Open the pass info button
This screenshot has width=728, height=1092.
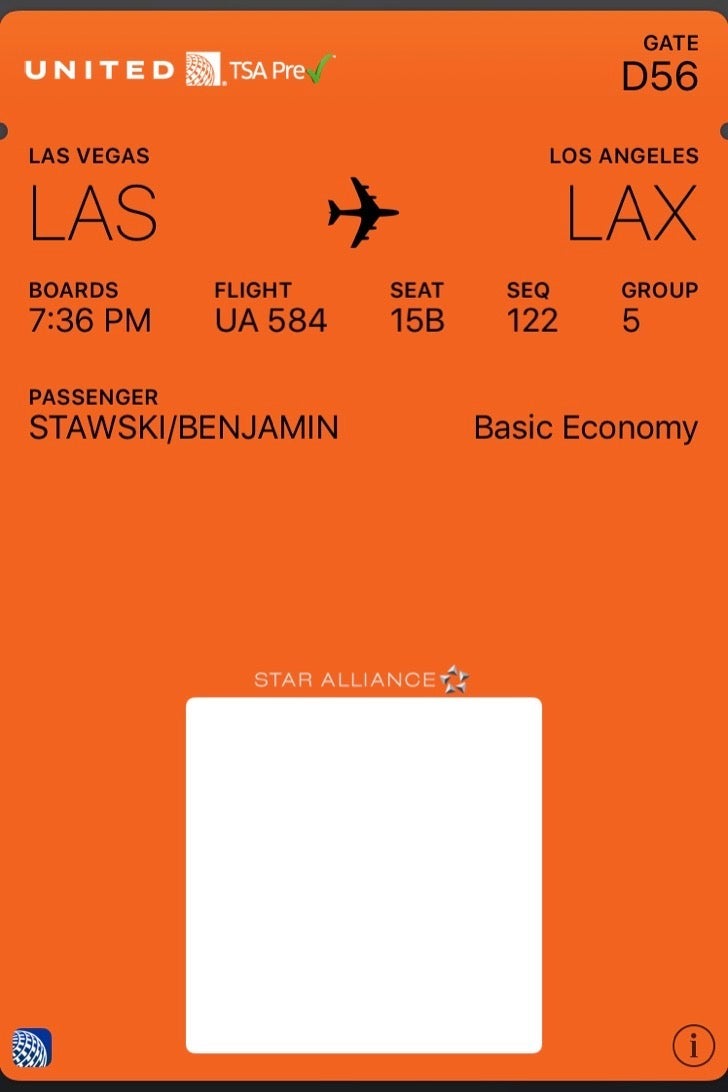[693, 1045]
